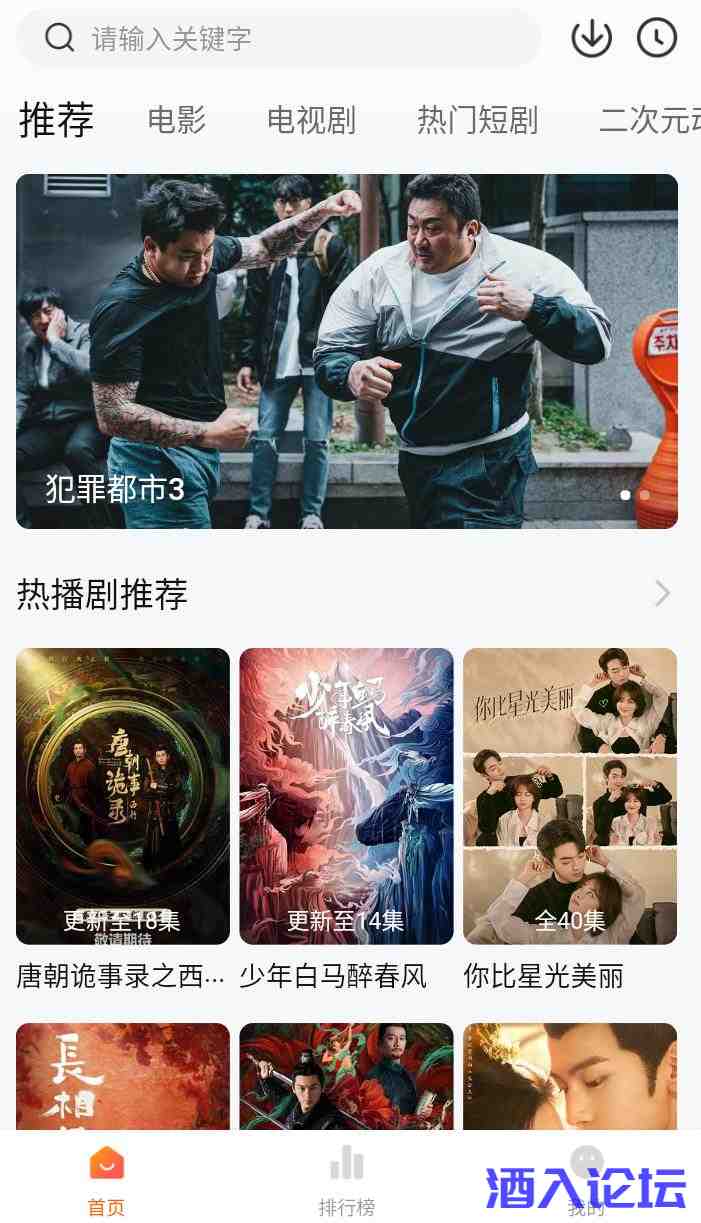This screenshot has height=1223, width=701.
Task: Switch to the 电视剧 tab
Action: (x=311, y=120)
